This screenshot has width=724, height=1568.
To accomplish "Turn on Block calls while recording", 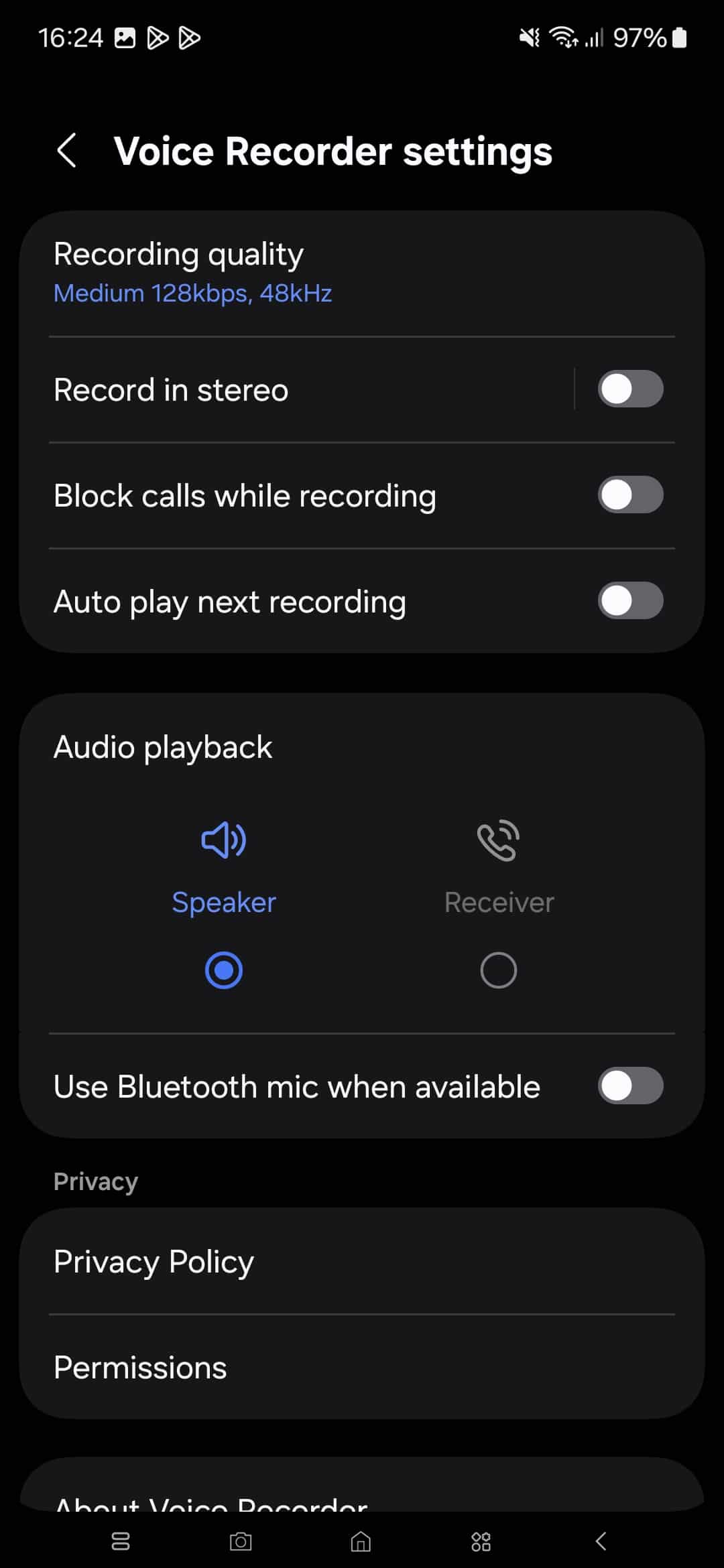I will (x=630, y=495).
